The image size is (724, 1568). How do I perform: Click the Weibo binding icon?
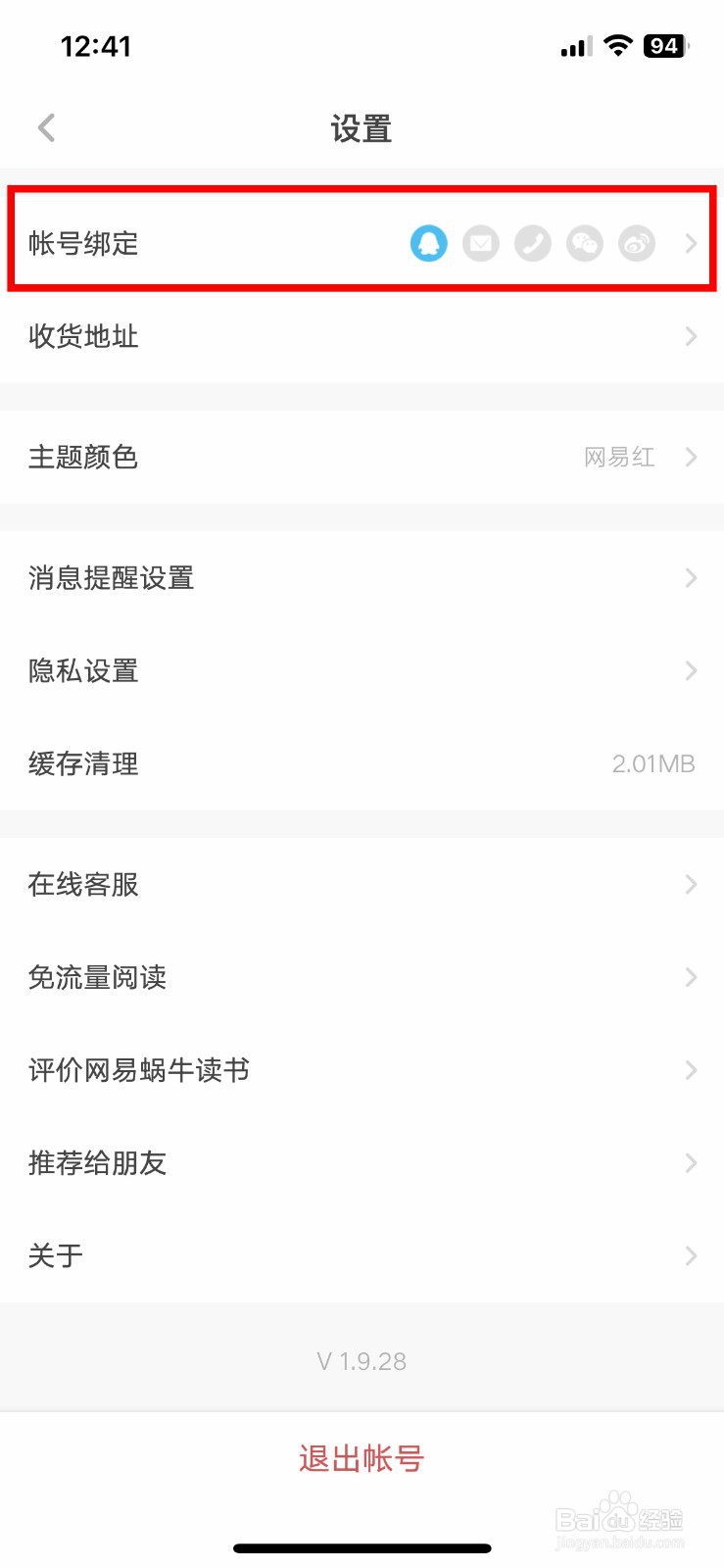(636, 244)
